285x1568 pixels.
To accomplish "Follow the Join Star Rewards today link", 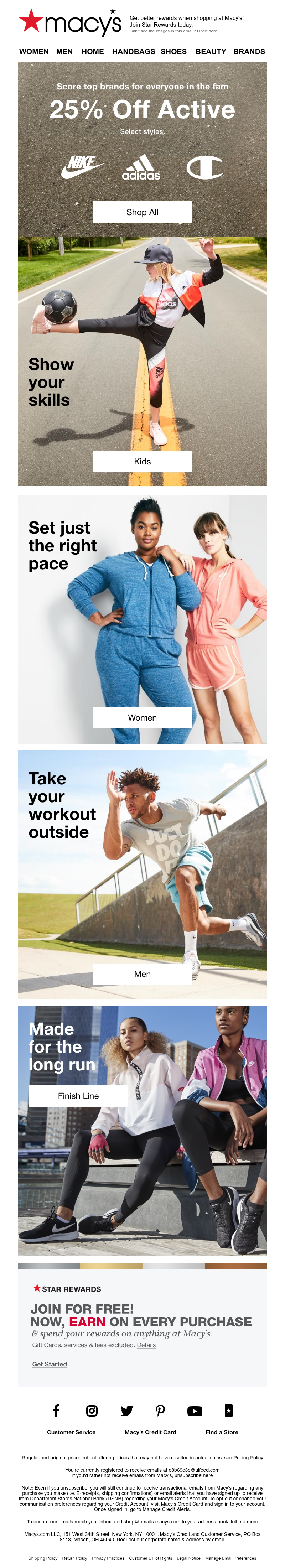I will (160, 25).
